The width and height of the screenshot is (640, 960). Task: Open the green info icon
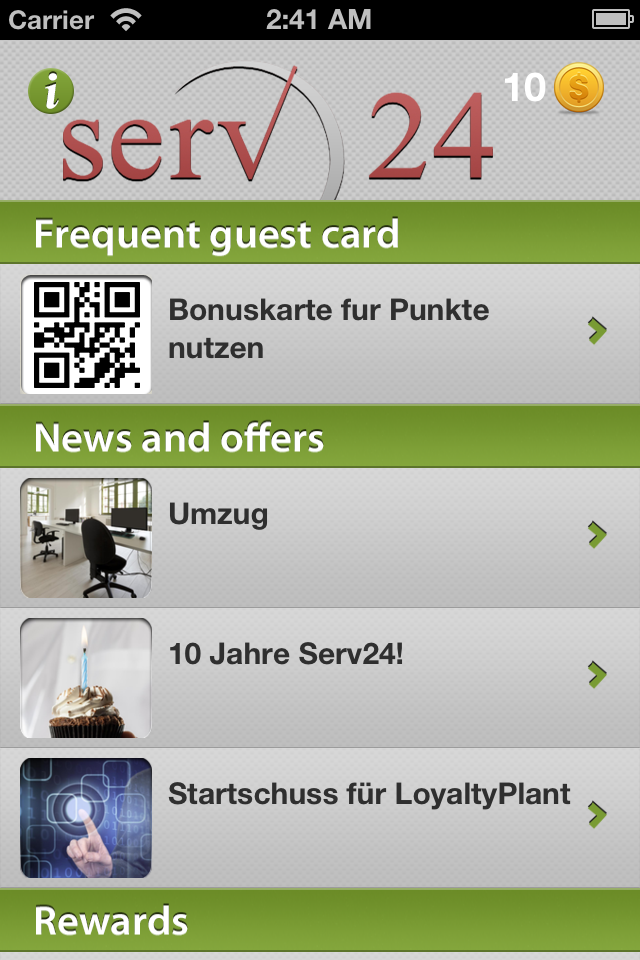pos(51,91)
